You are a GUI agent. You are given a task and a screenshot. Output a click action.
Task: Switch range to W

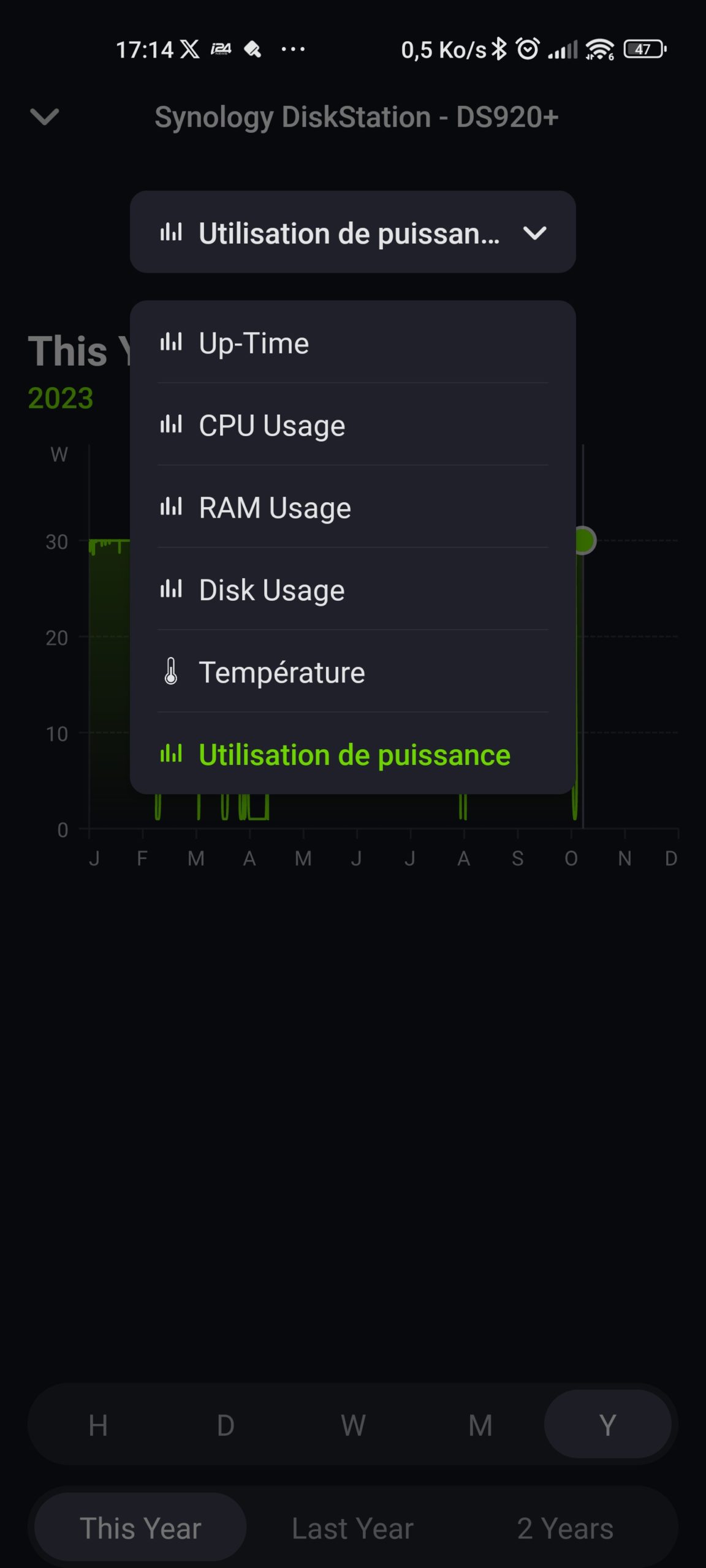[353, 1425]
